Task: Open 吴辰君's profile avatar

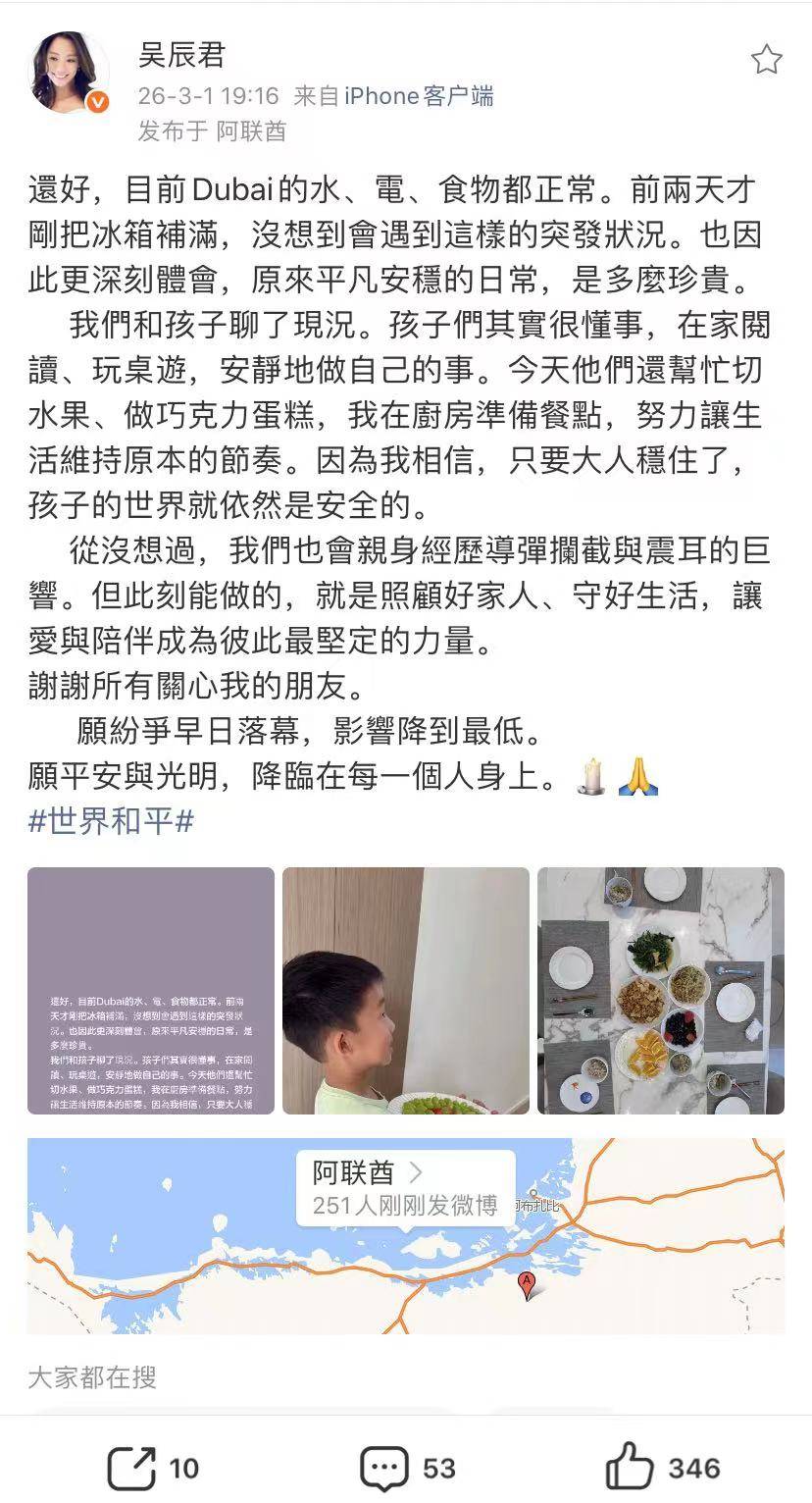Action: (70, 74)
